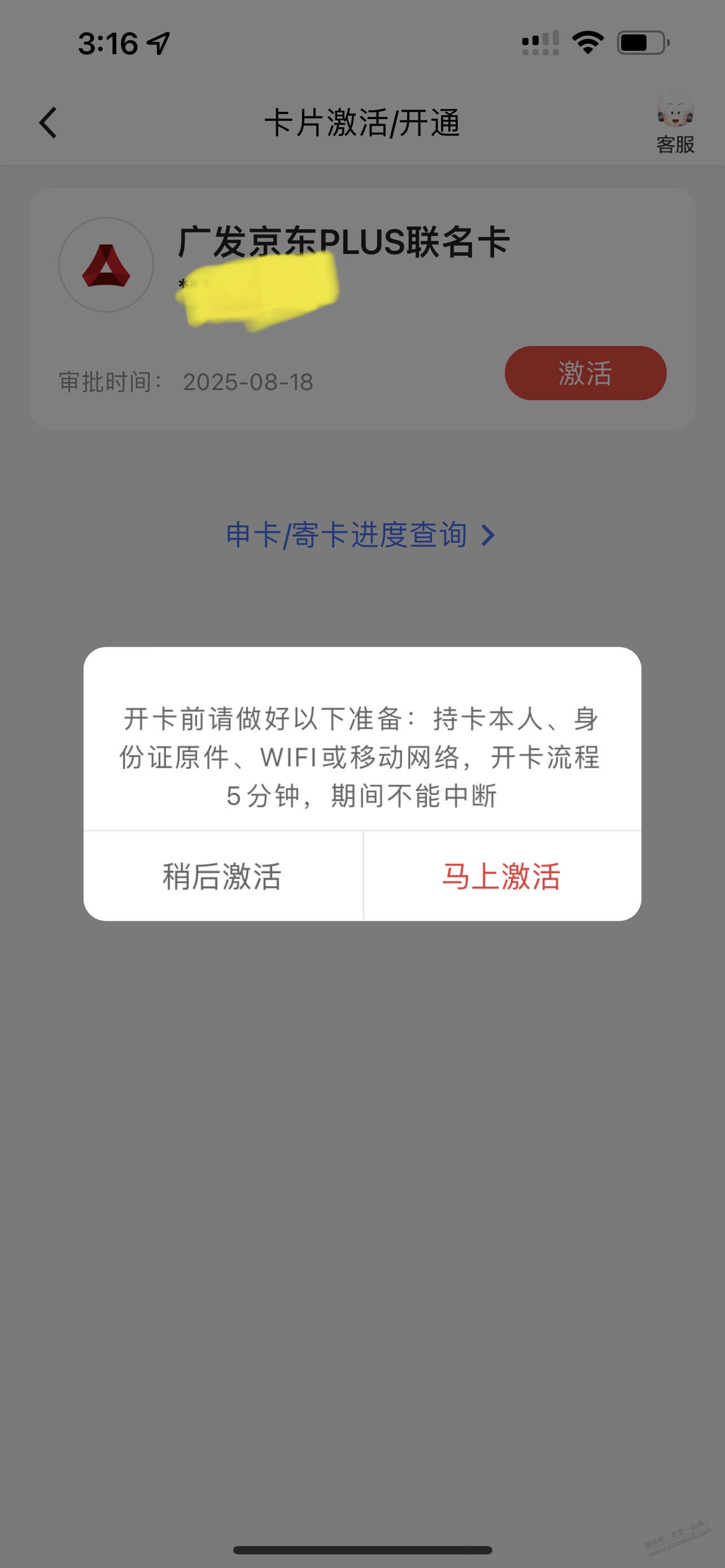Tap the red 激活 button on card
This screenshot has width=725, height=1568.
585,373
